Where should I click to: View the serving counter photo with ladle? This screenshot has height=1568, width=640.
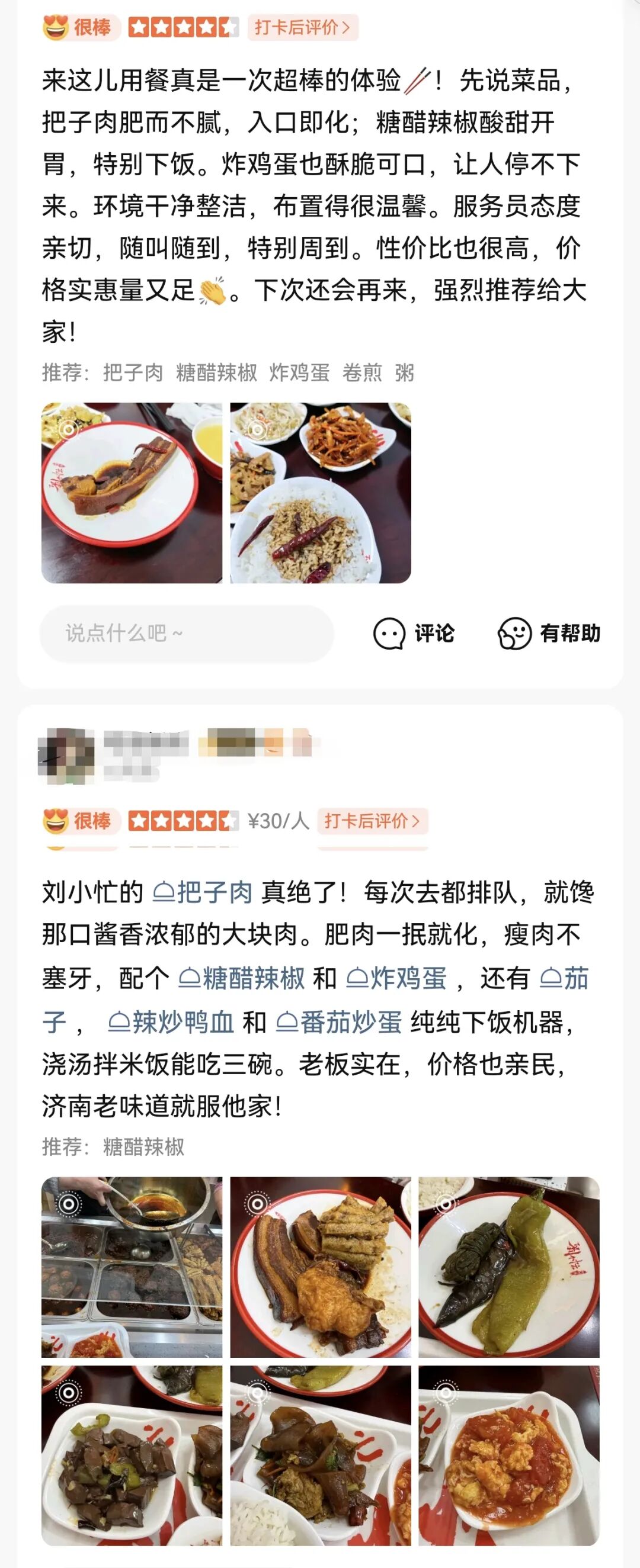[x=132, y=1267]
